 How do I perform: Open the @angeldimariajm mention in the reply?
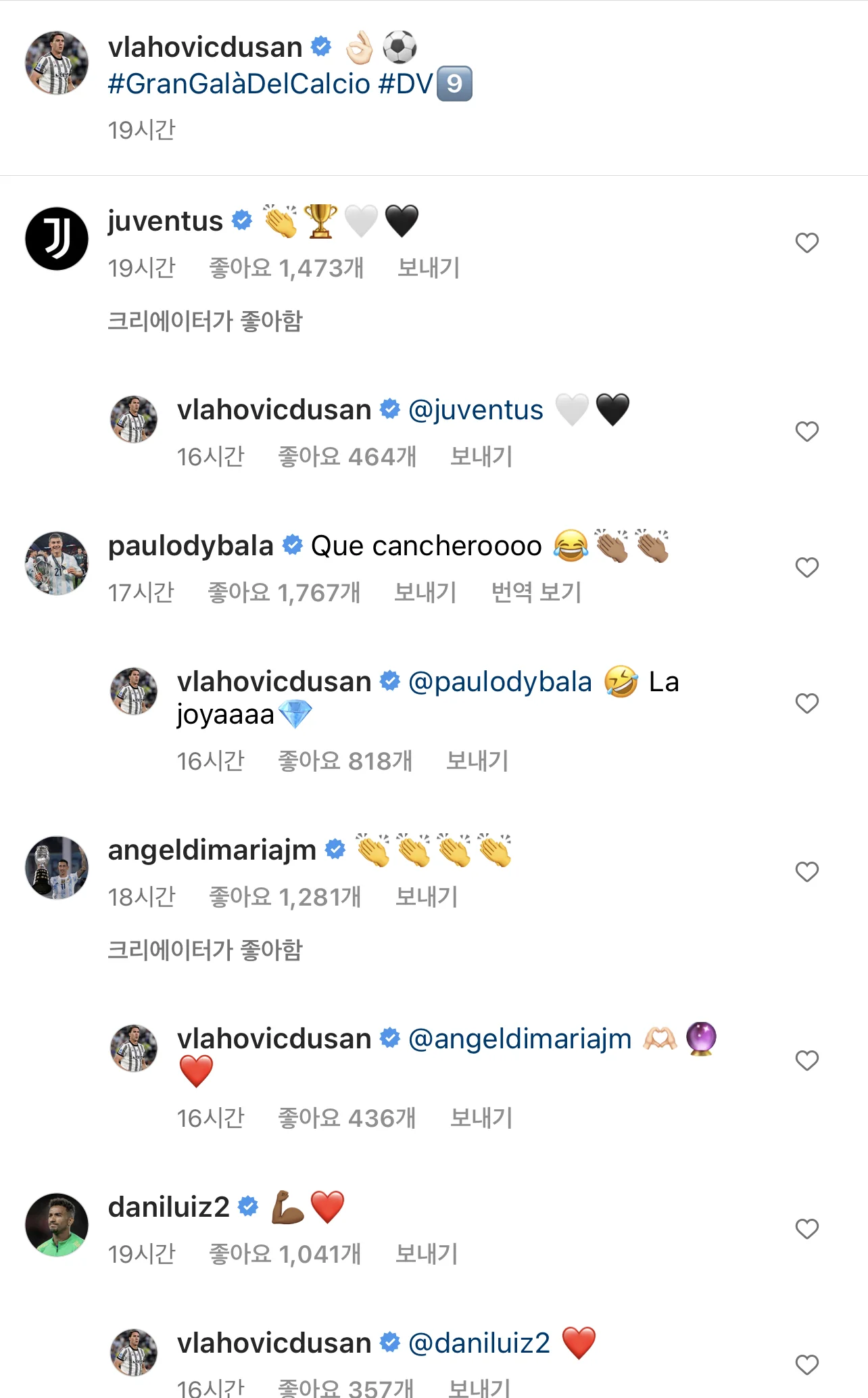coord(520,1039)
